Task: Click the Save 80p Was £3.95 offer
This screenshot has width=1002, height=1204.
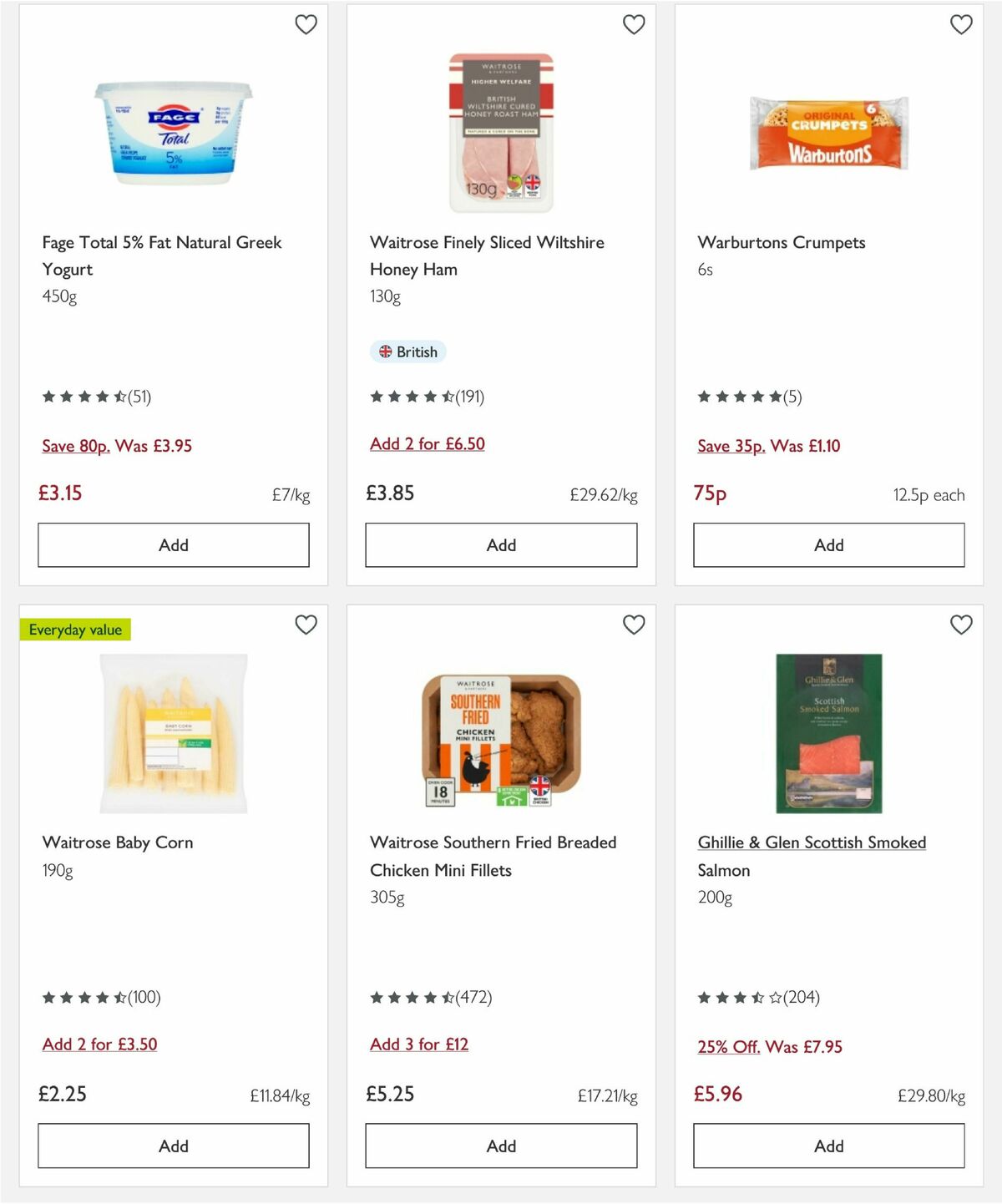Action: (117, 446)
